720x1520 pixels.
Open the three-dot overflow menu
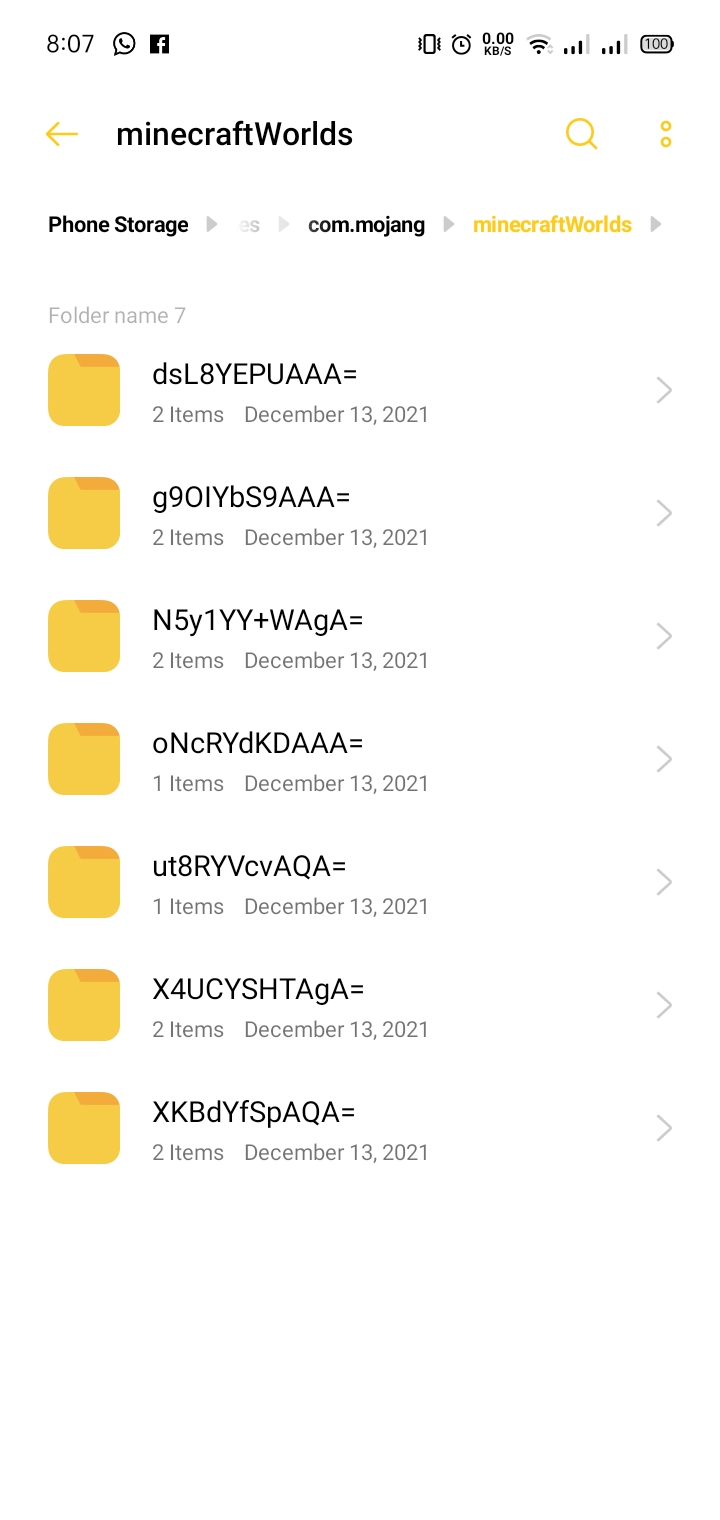click(x=665, y=134)
